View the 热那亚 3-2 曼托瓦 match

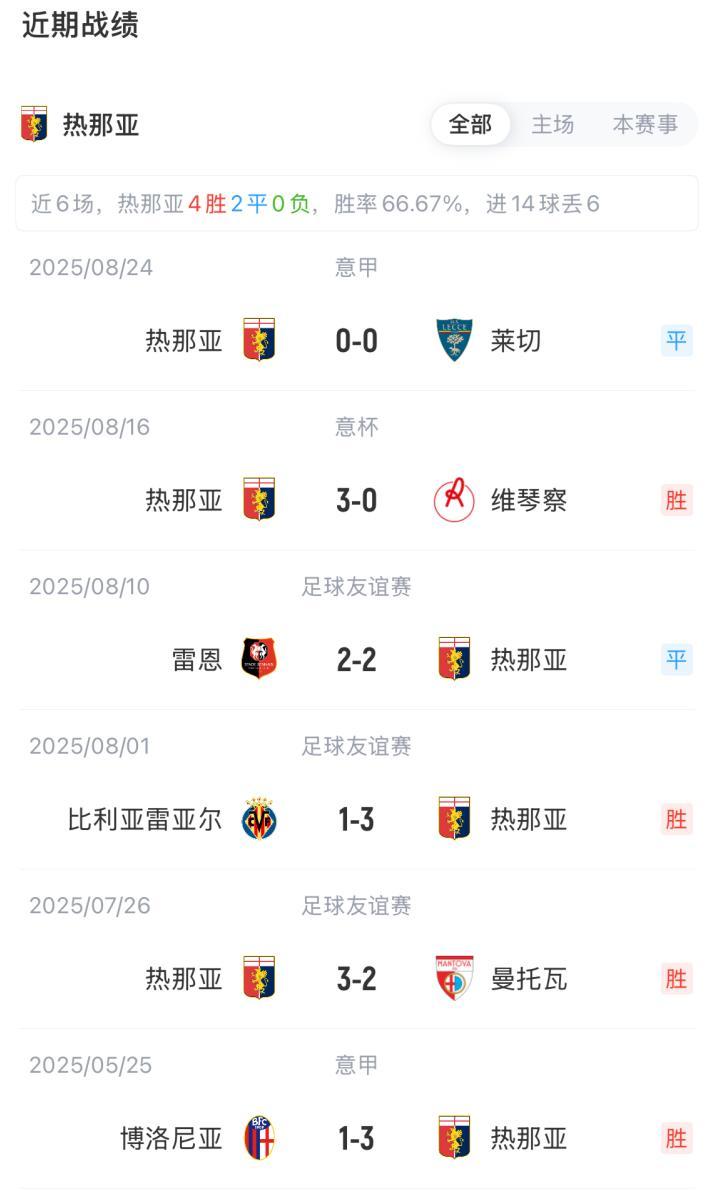coord(356,979)
